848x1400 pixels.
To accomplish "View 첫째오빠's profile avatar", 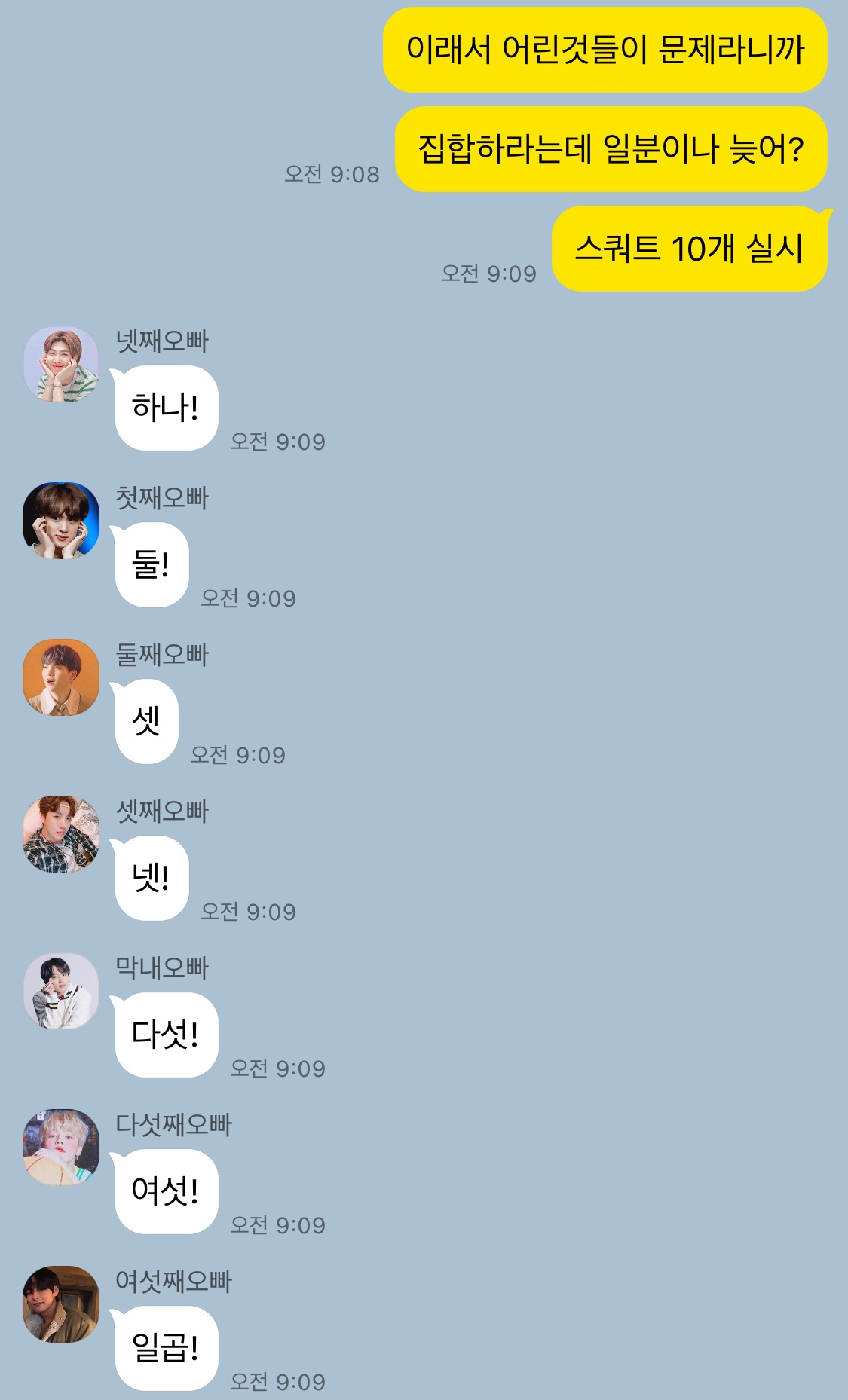I will [x=61, y=521].
